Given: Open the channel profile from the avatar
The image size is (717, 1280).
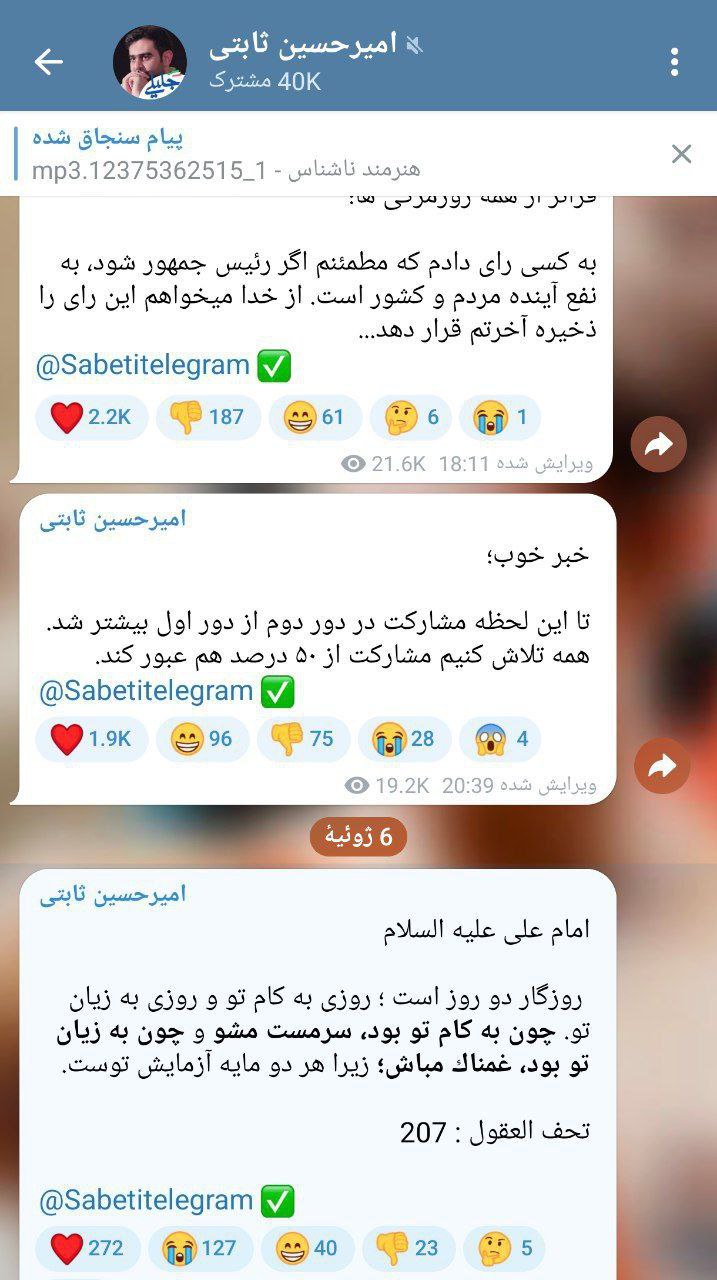Looking at the screenshot, I should click(x=149, y=62).
